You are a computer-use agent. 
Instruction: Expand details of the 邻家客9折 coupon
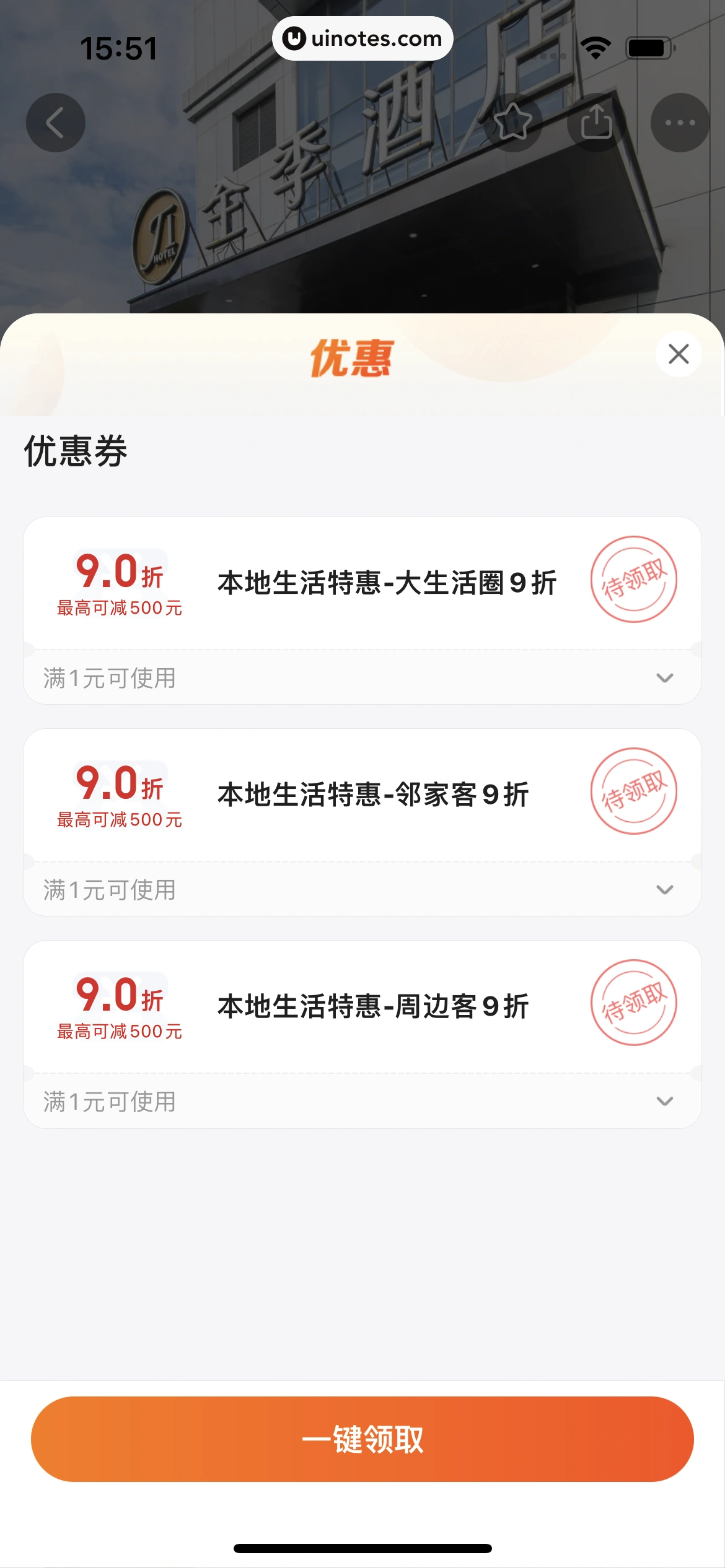pos(664,890)
